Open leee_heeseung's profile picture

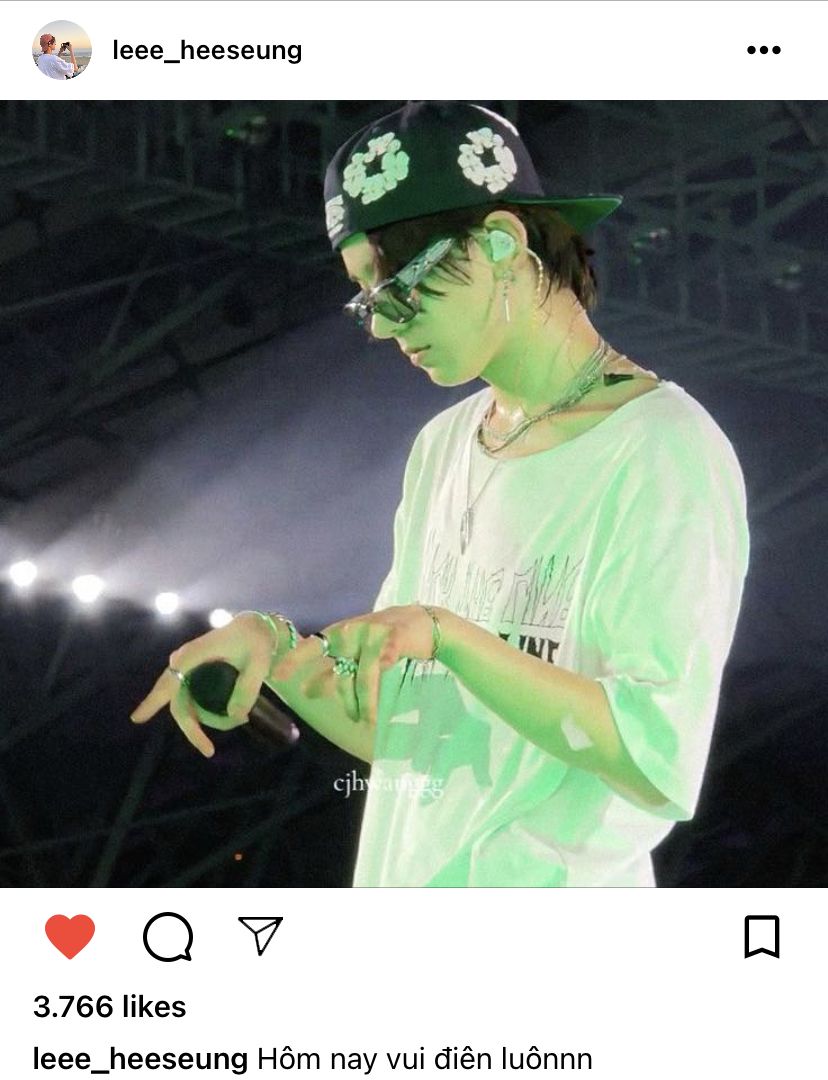61,50
